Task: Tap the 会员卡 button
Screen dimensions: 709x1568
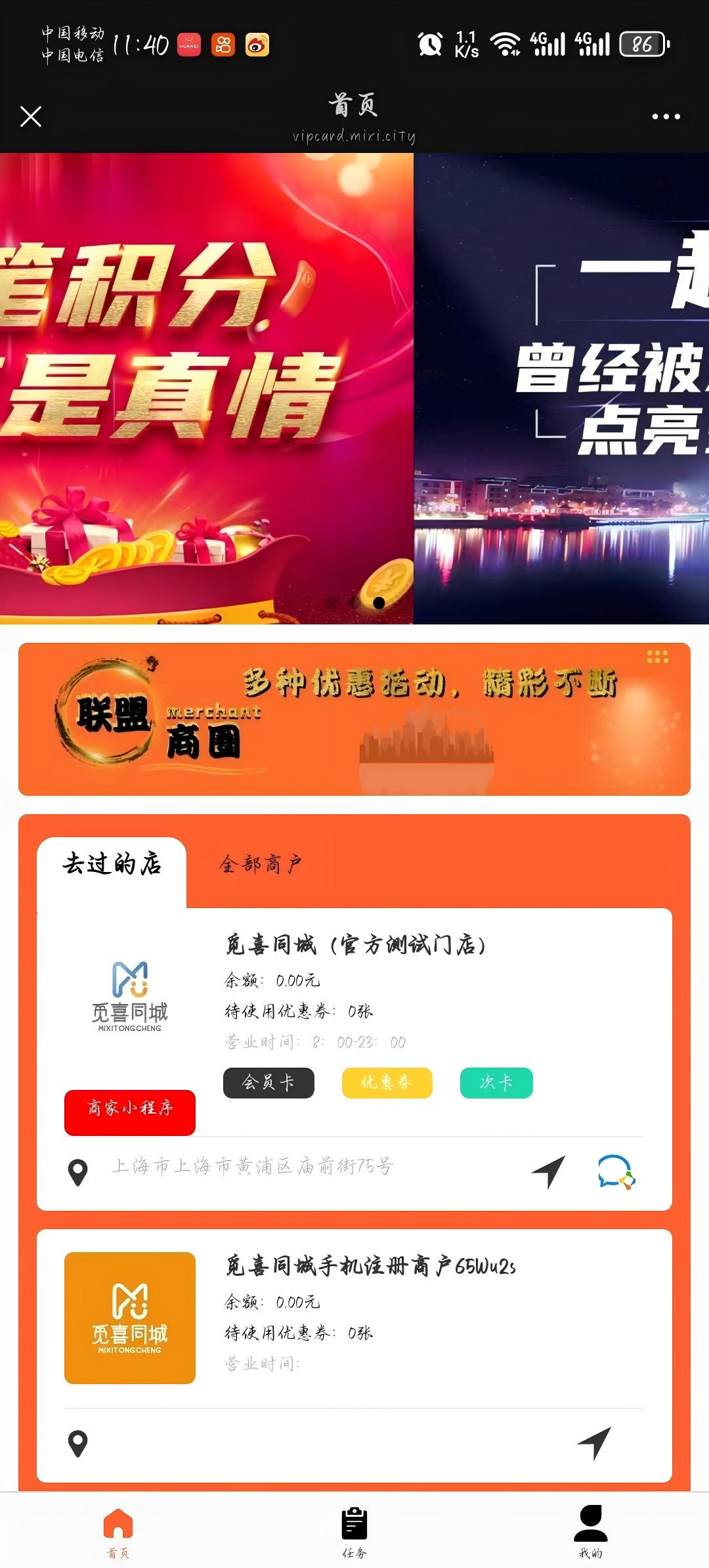Action: tap(268, 1082)
